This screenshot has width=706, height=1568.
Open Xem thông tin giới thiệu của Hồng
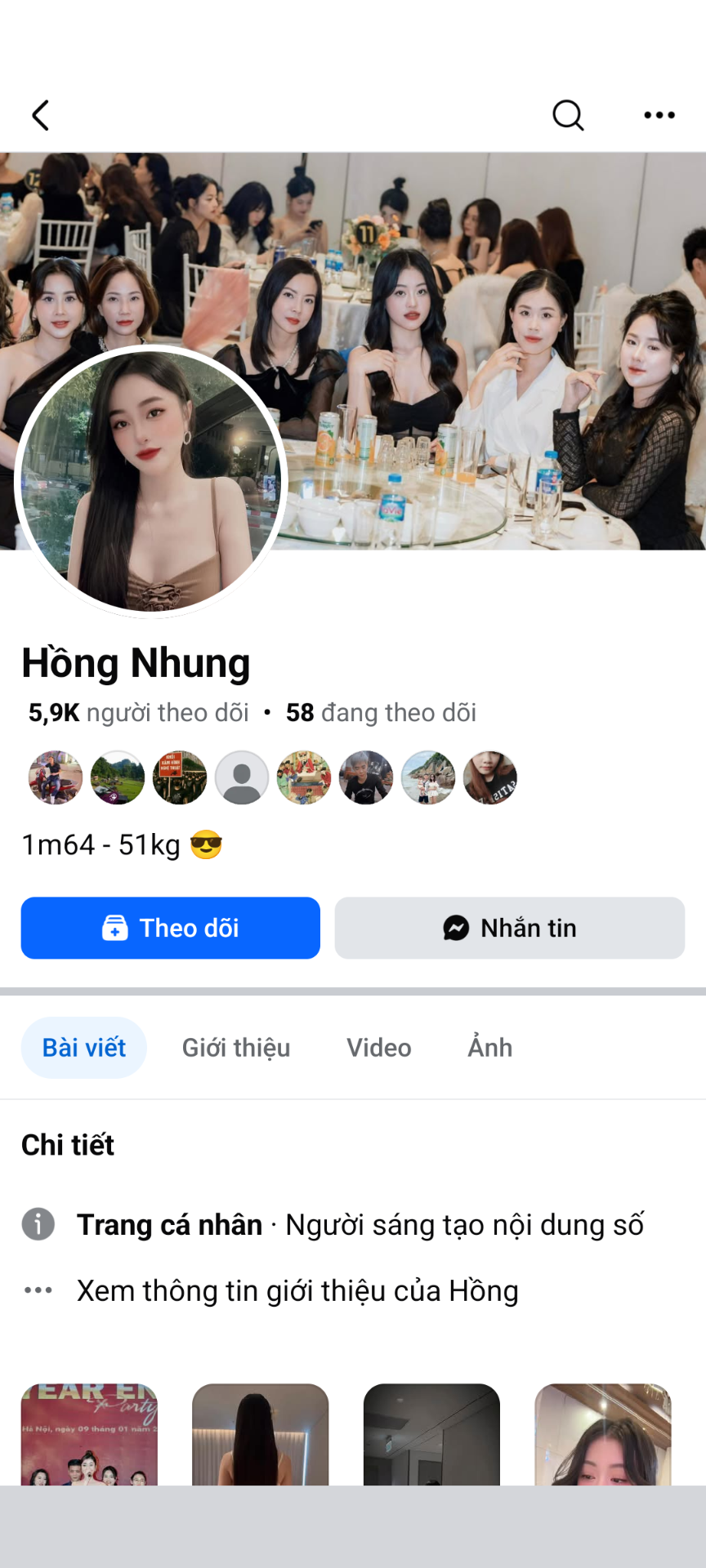[297, 1290]
